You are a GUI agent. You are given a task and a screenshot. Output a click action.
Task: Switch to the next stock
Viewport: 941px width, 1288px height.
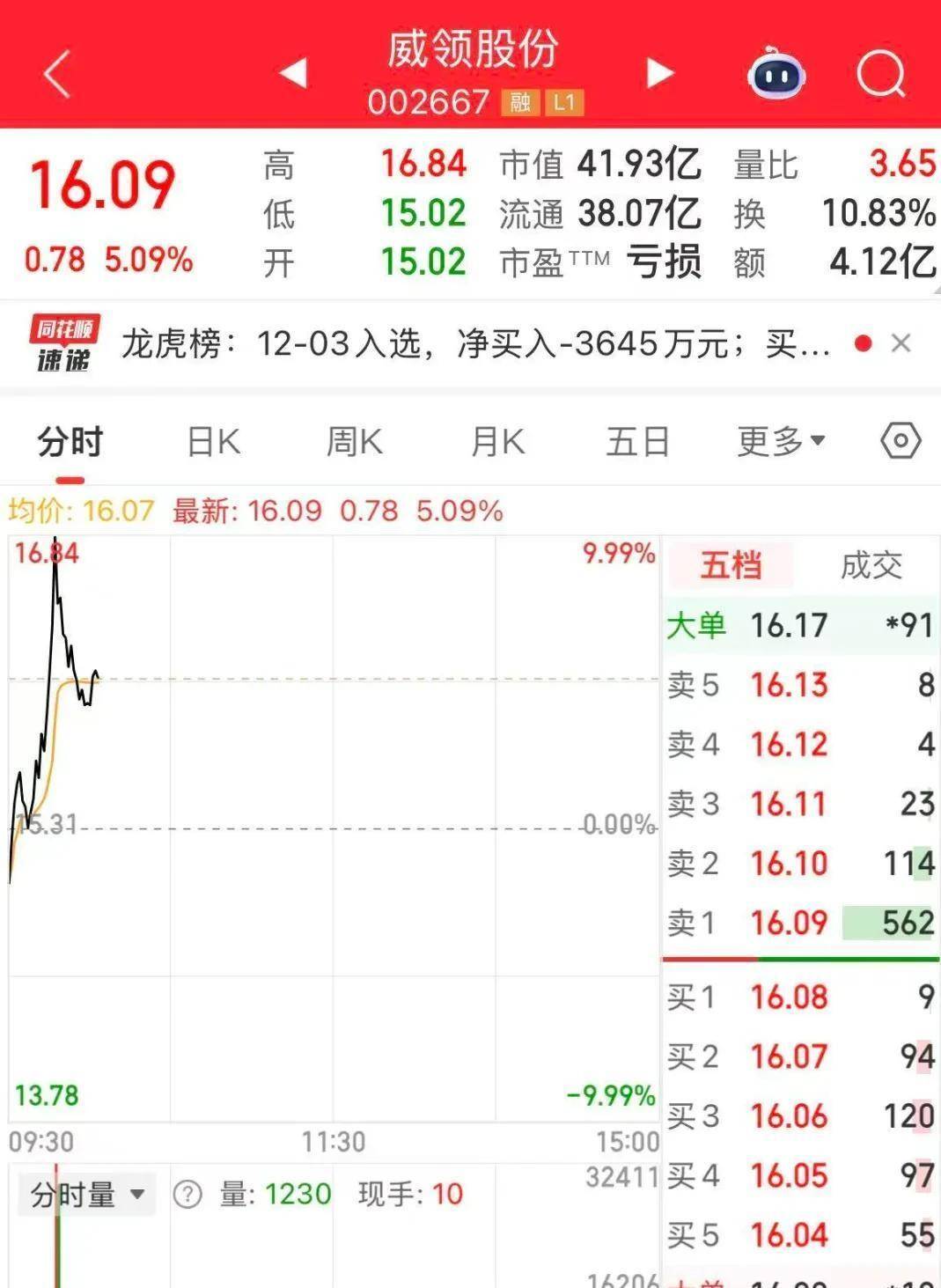point(660,74)
